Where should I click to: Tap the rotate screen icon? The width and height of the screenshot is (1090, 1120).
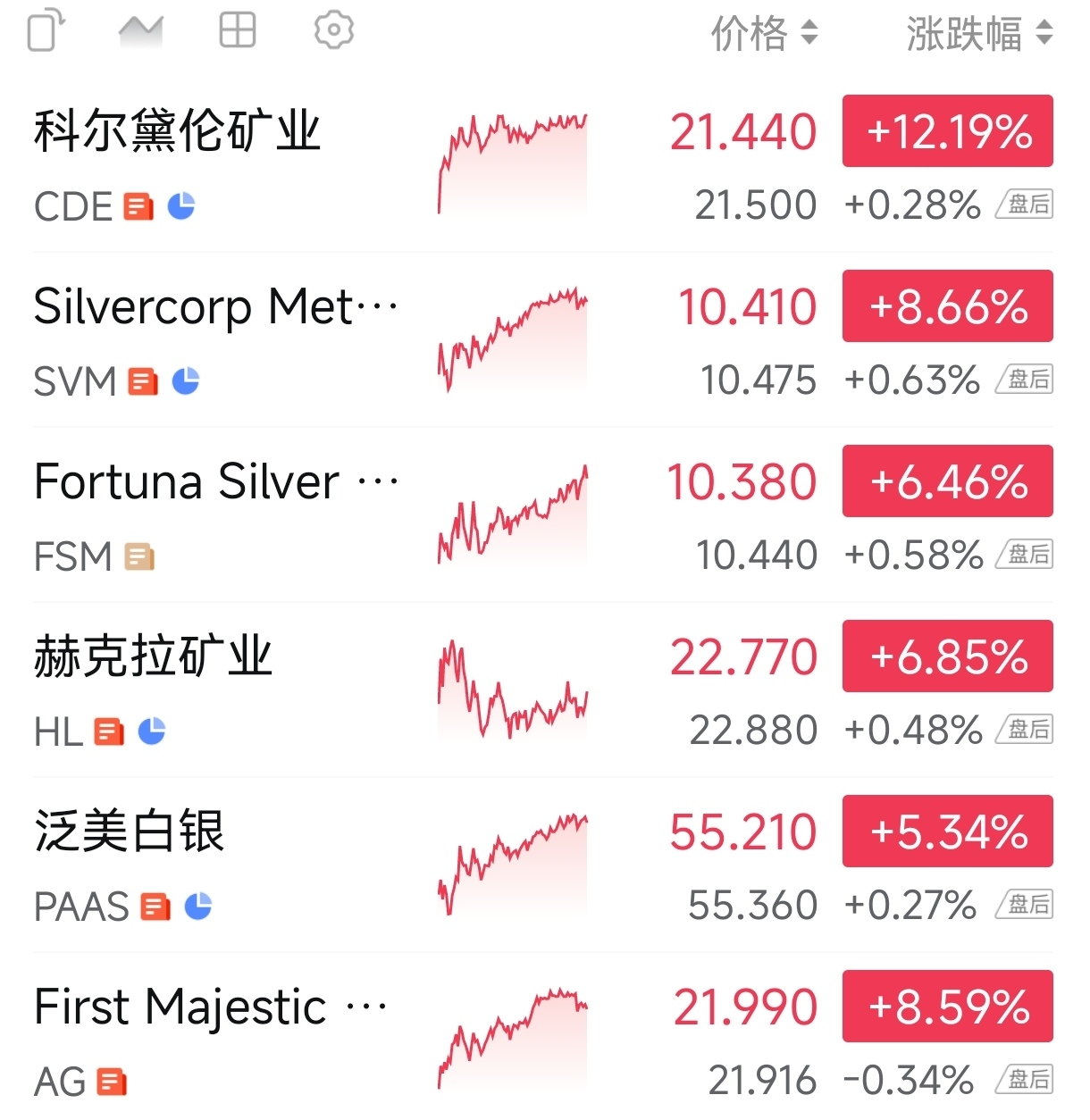pyautogui.click(x=46, y=30)
